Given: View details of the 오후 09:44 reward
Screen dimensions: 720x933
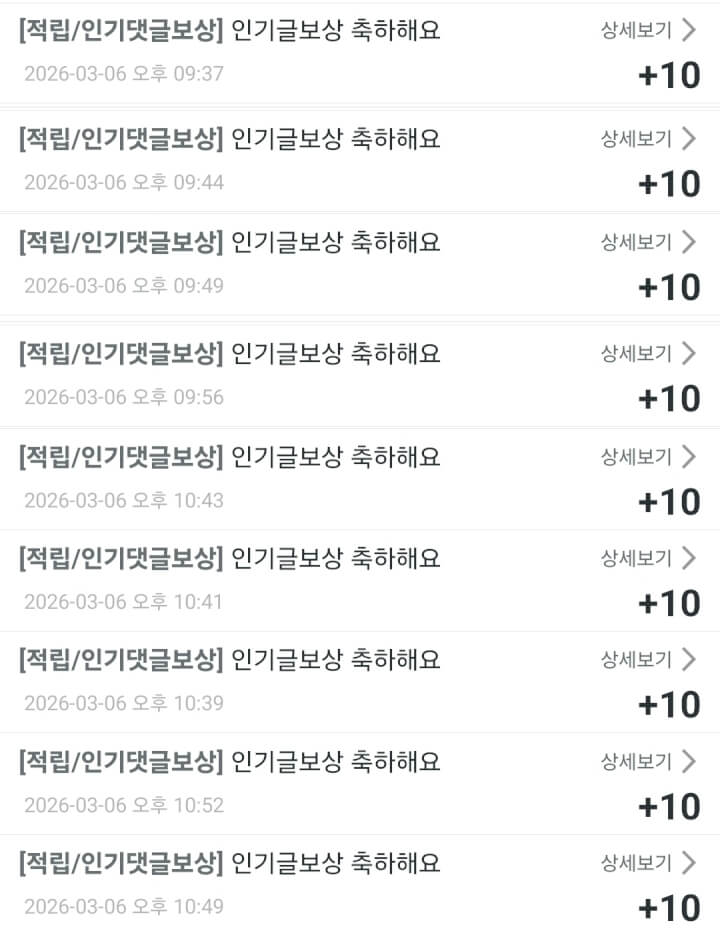Looking at the screenshot, I should pyautogui.click(x=647, y=139).
